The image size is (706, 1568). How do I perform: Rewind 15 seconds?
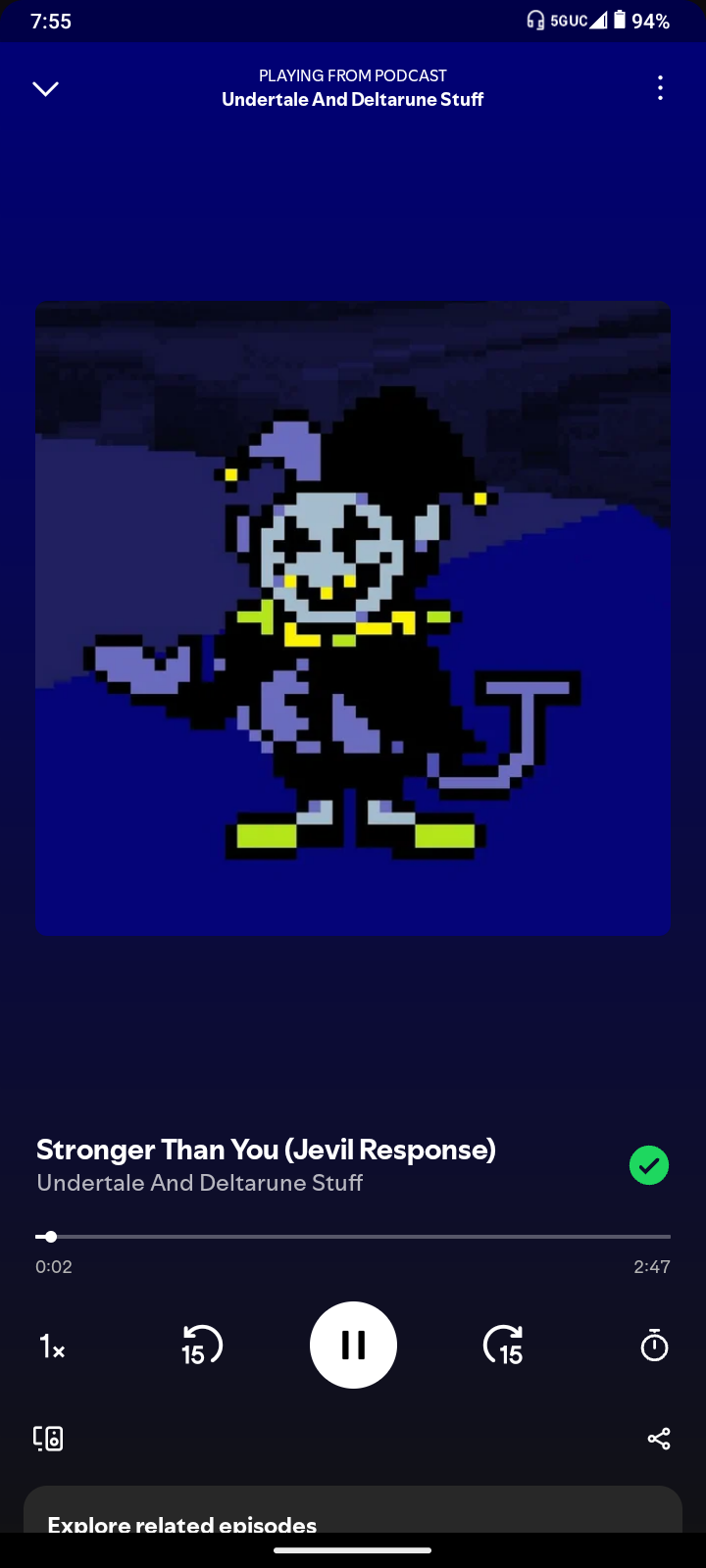pyautogui.click(x=202, y=1346)
